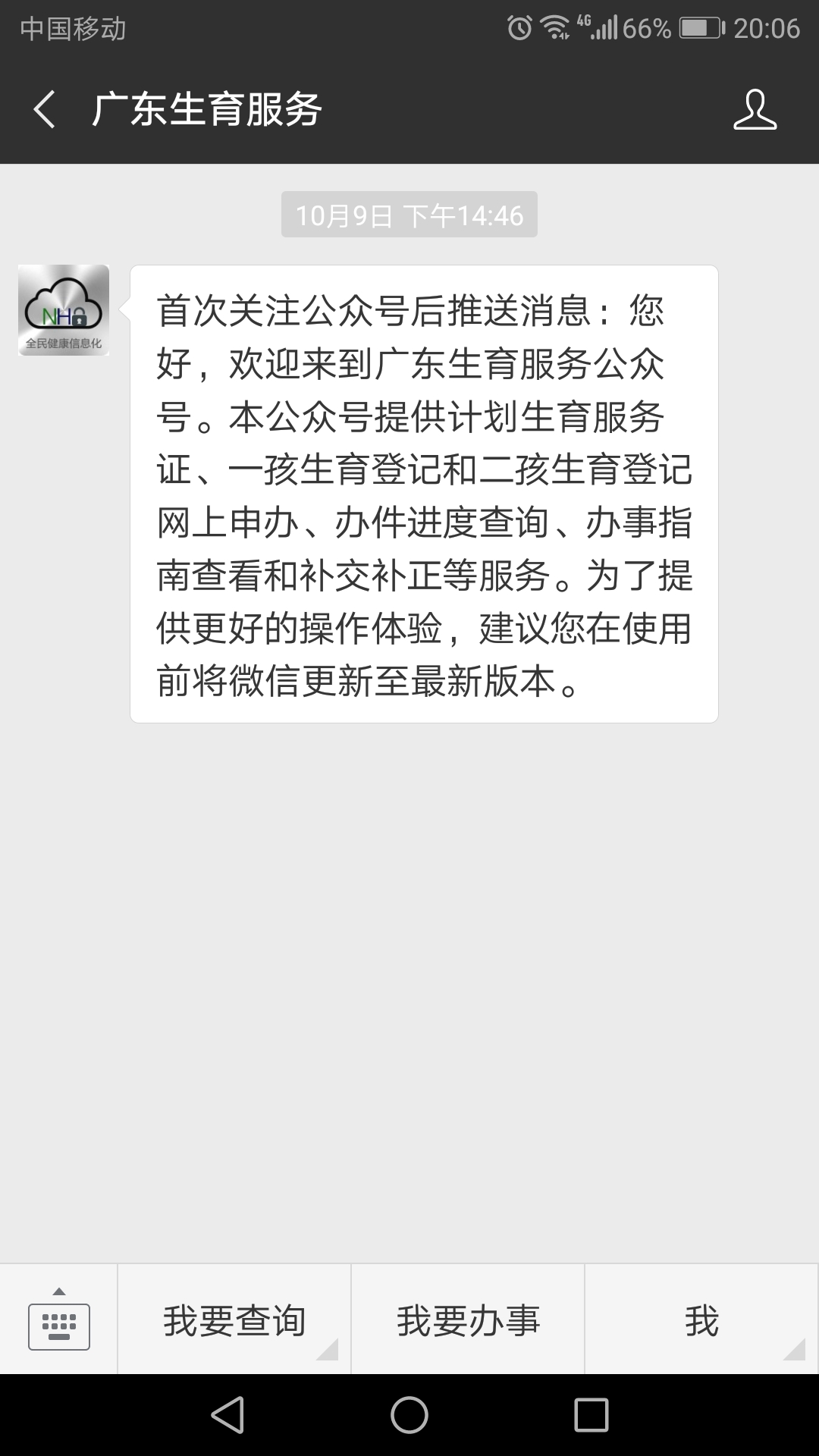Open the 我要查询 menu

click(234, 1321)
